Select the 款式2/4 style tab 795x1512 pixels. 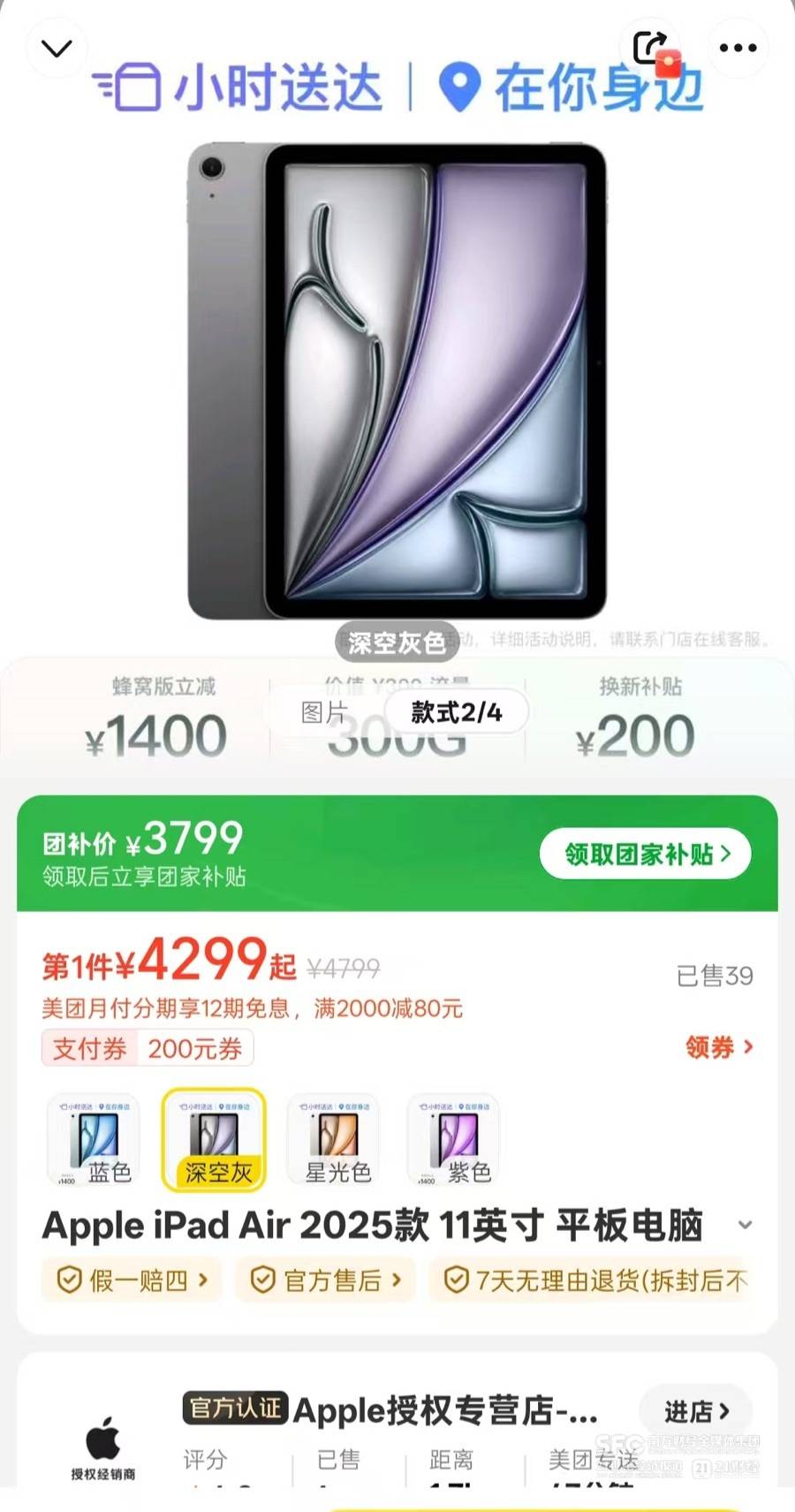456,712
